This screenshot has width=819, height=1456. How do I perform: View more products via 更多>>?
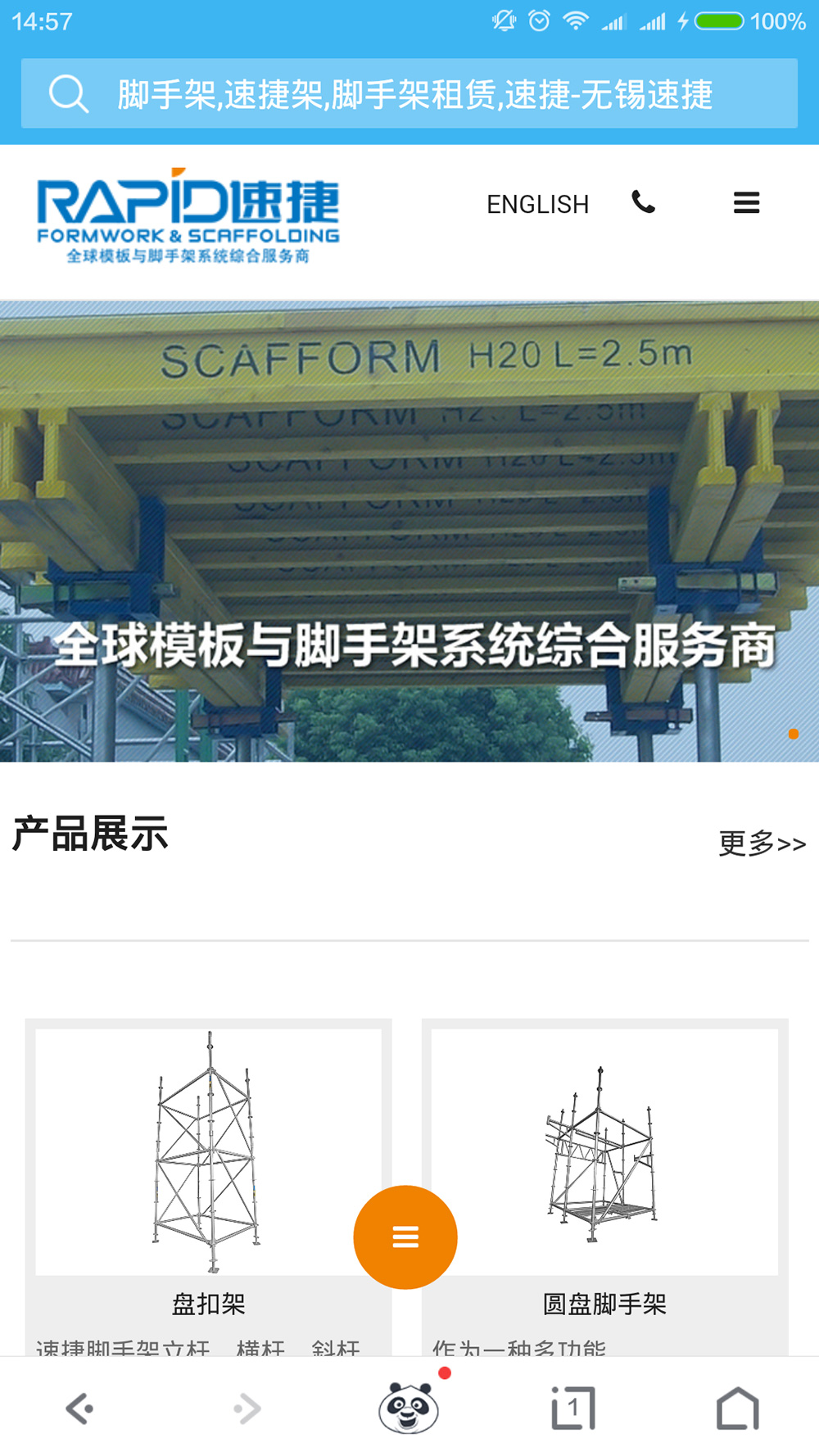[762, 843]
